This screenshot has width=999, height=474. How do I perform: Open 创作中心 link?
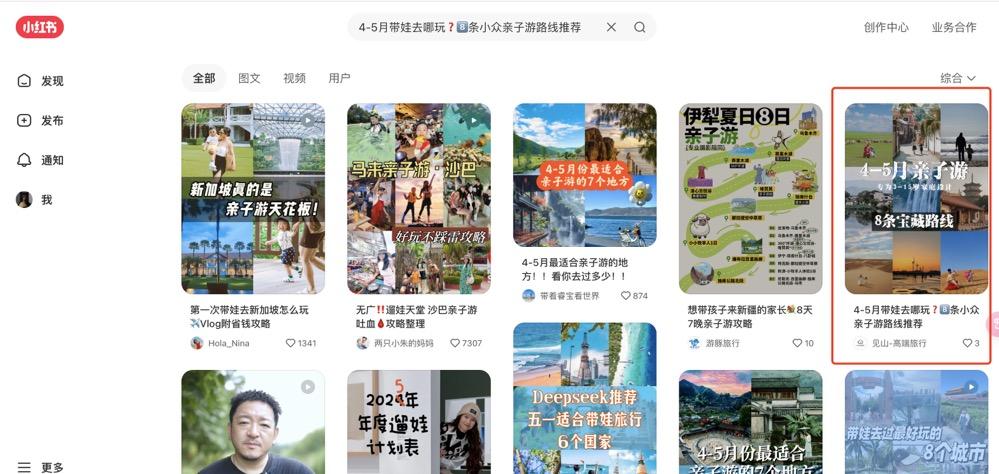click(x=886, y=27)
